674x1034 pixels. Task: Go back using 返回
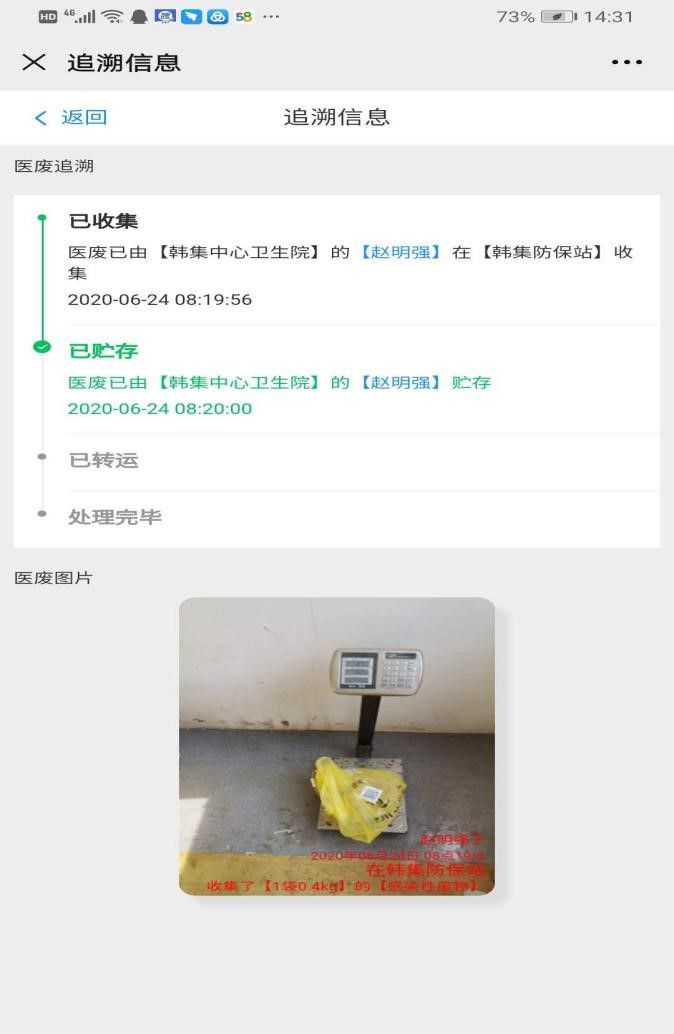point(71,117)
